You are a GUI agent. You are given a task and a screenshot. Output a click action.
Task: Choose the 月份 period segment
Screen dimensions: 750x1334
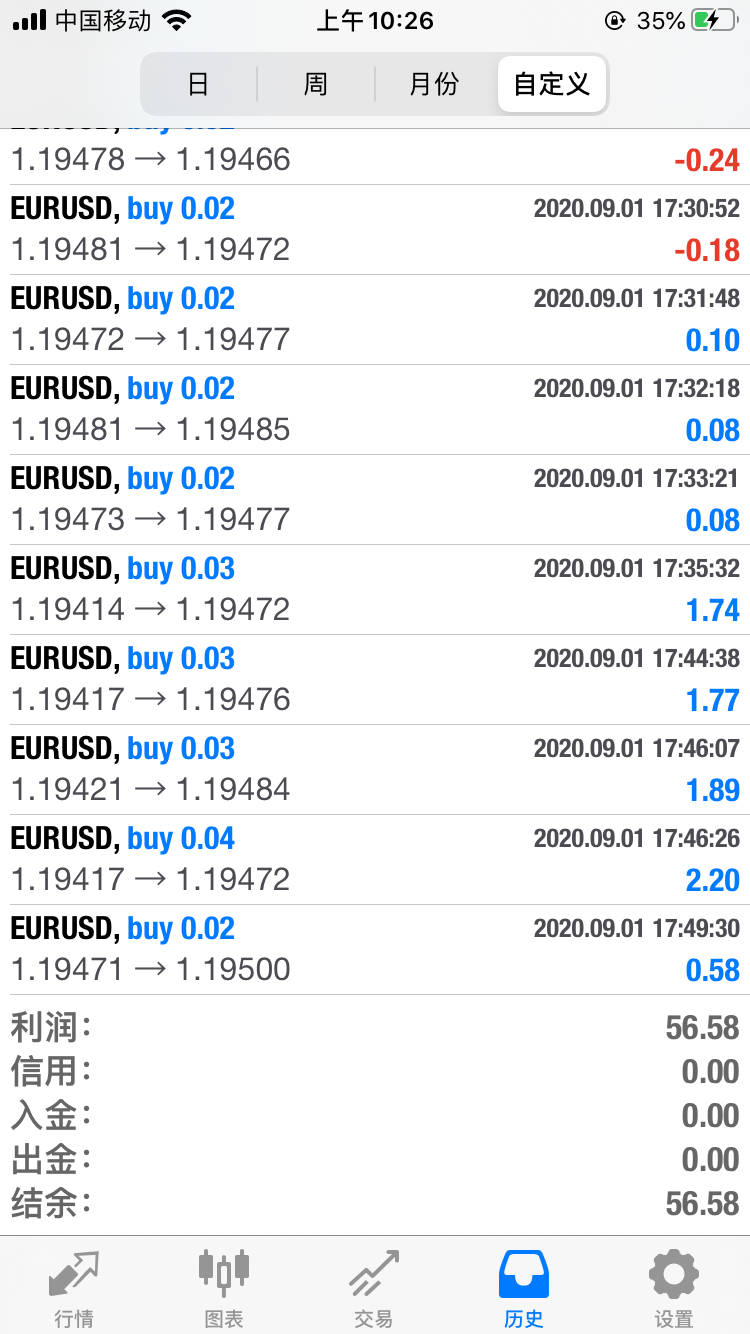pos(434,84)
